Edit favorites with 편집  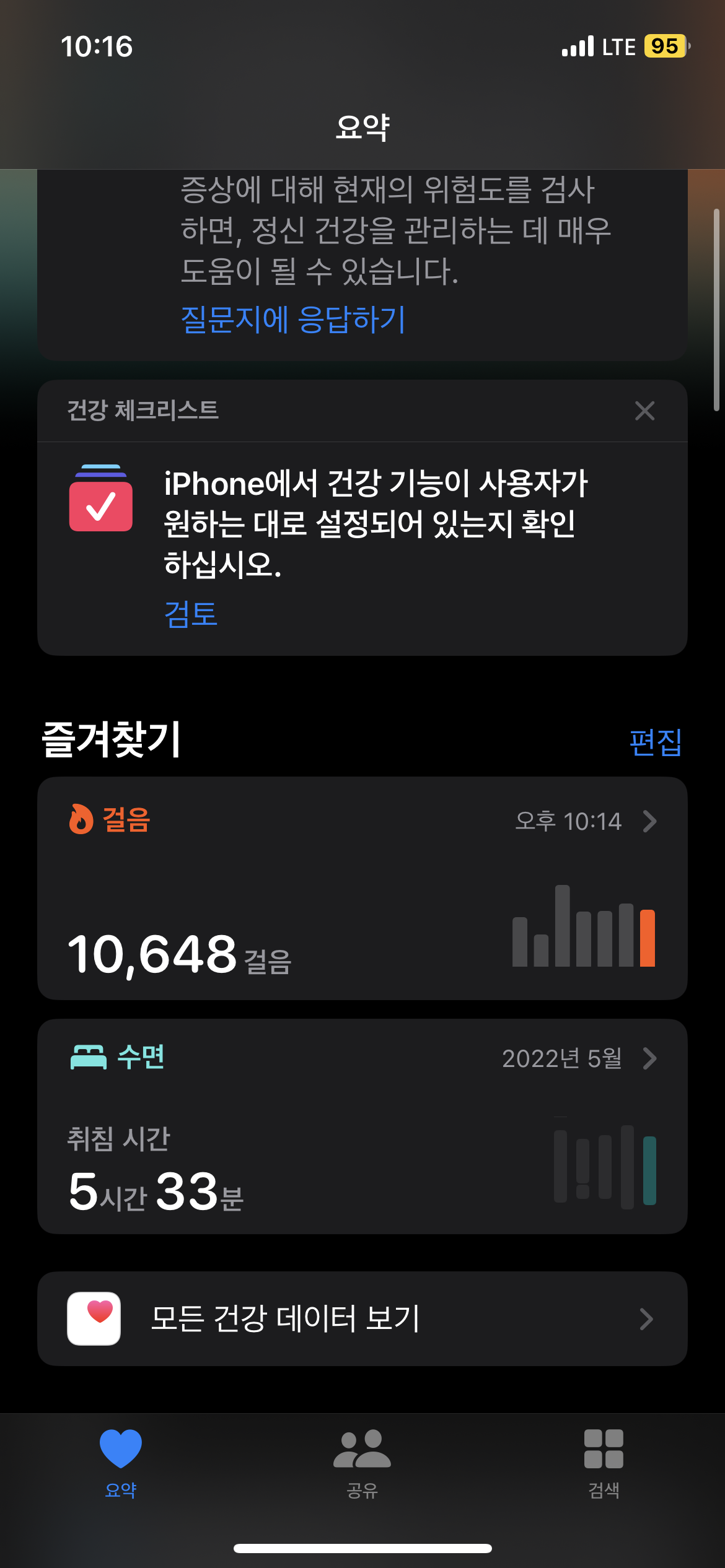[656, 742]
